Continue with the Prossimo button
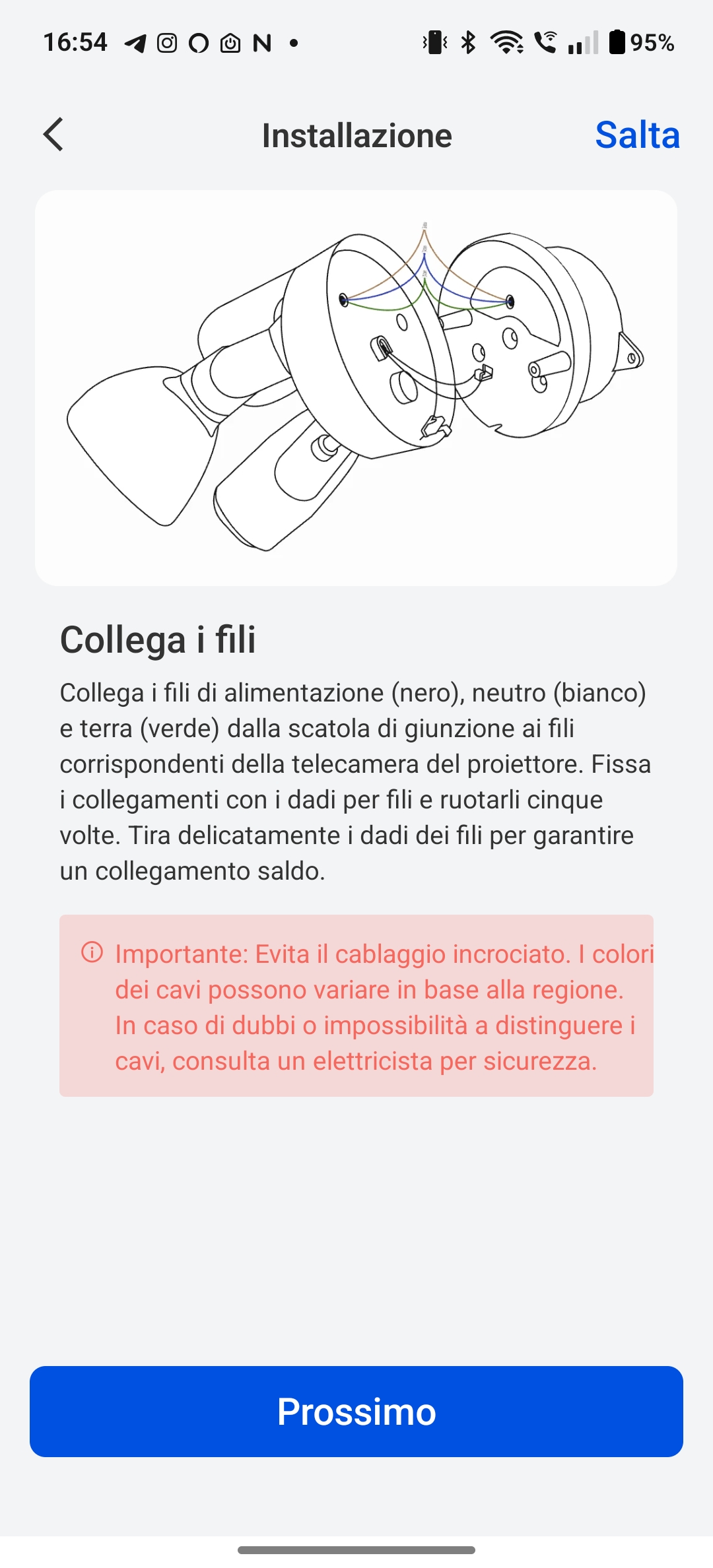The width and height of the screenshot is (713, 1568). click(356, 1412)
